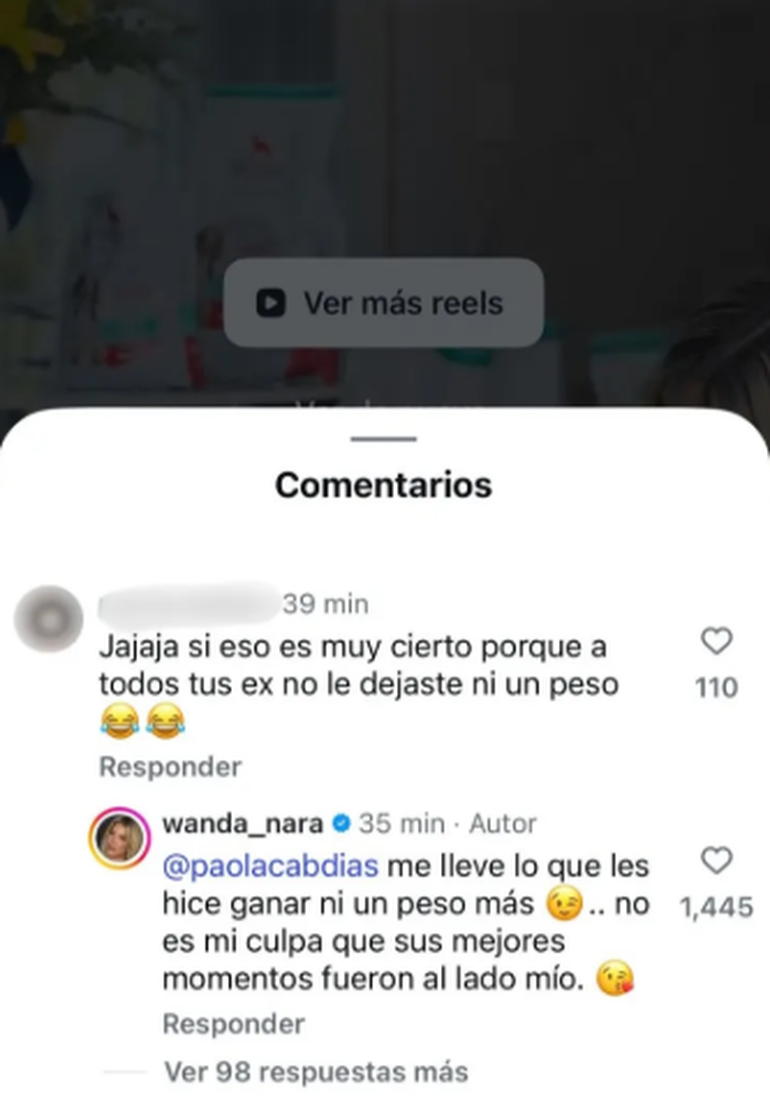Like the comment about exes with 110 likes

point(716,641)
